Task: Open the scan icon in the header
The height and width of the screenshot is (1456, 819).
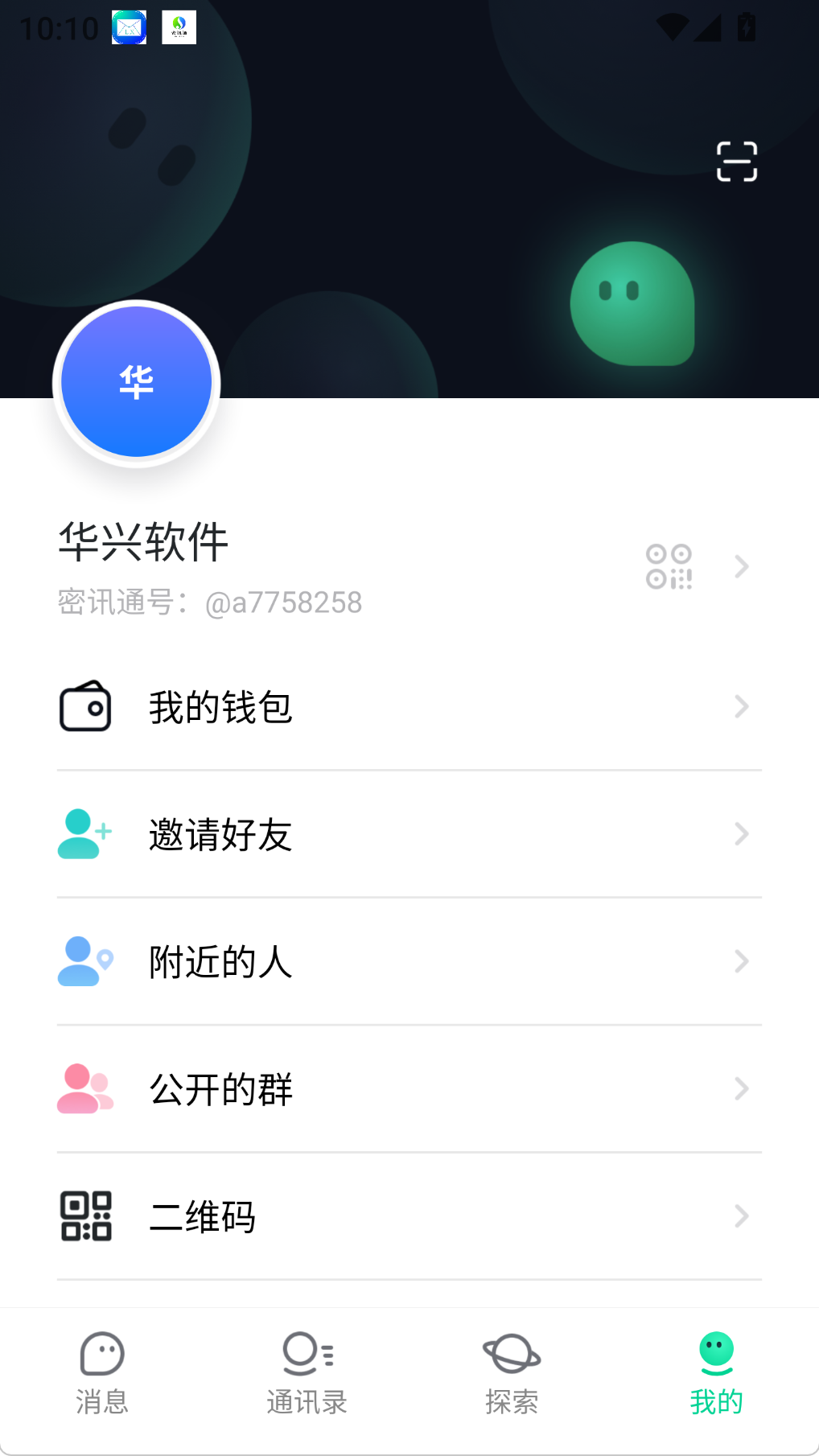Action: coord(737,162)
